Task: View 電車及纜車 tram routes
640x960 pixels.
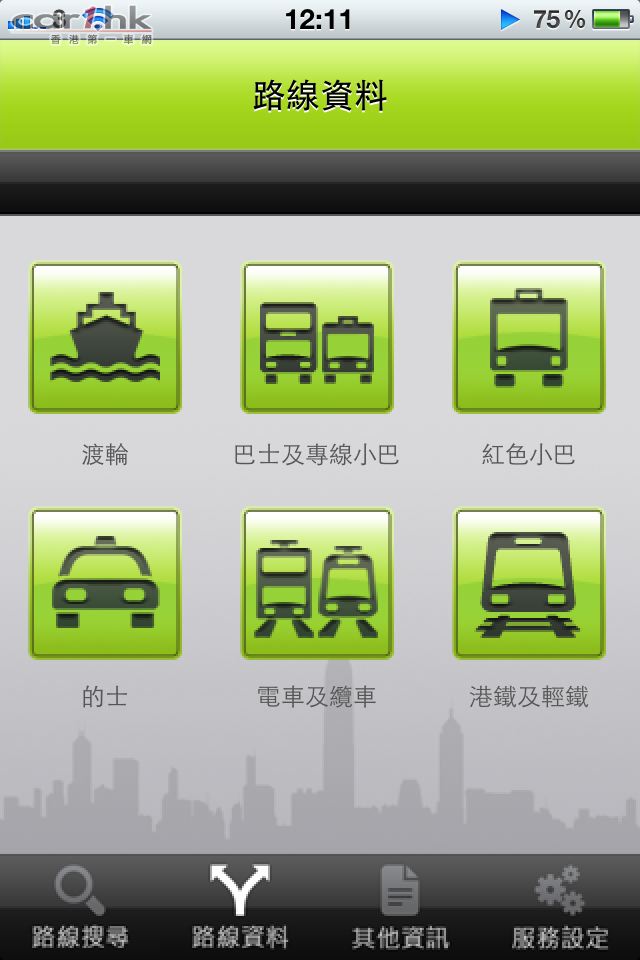Action: click(x=316, y=584)
